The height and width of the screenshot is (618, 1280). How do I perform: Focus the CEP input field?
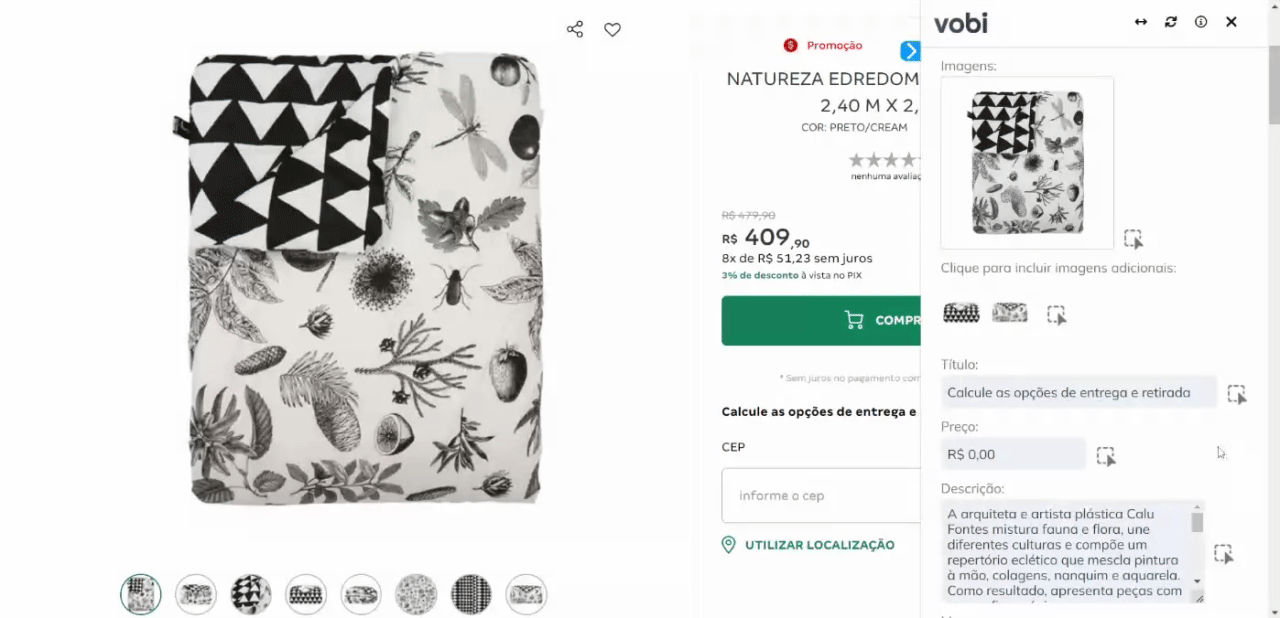(x=821, y=495)
